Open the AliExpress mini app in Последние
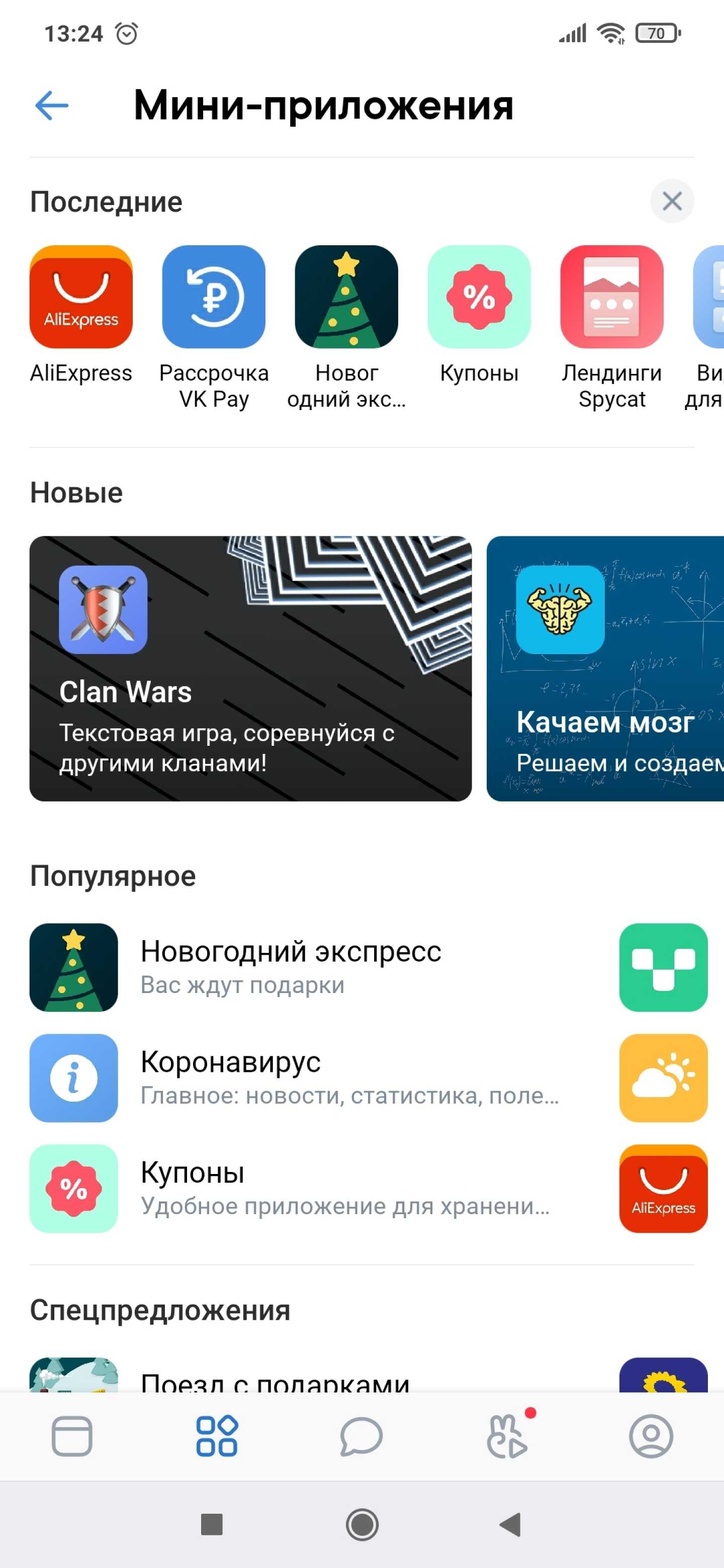The height and width of the screenshot is (1568, 724). point(81,297)
